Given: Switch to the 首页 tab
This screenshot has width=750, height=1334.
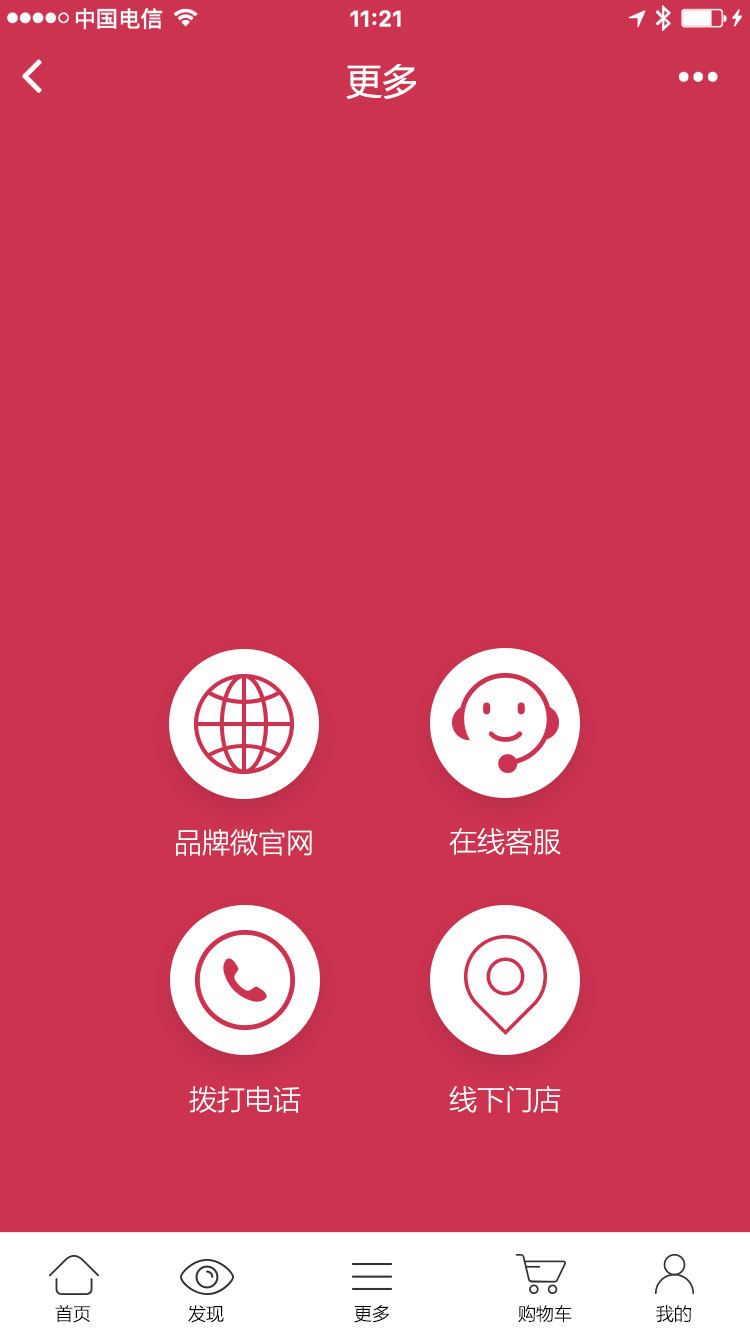Looking at the screenshot, I should 74,1289.
